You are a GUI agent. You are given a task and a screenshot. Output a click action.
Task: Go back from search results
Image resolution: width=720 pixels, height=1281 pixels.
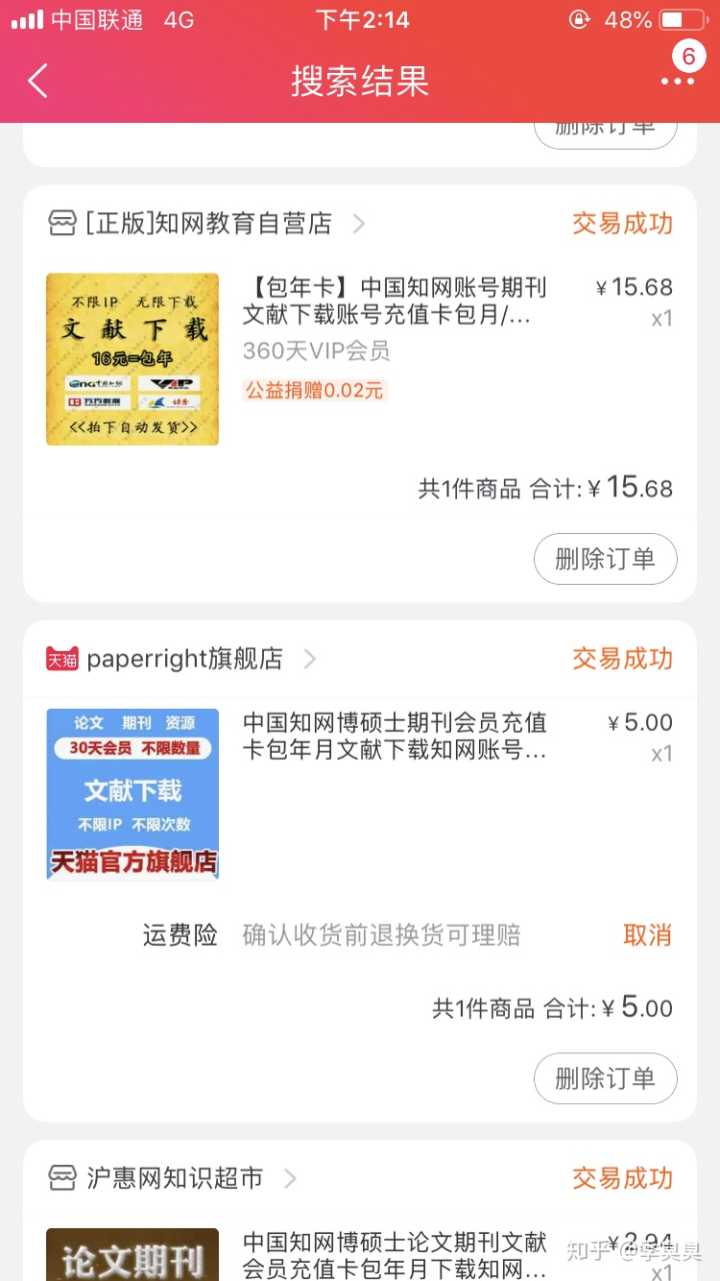click(x=38, y=81)
